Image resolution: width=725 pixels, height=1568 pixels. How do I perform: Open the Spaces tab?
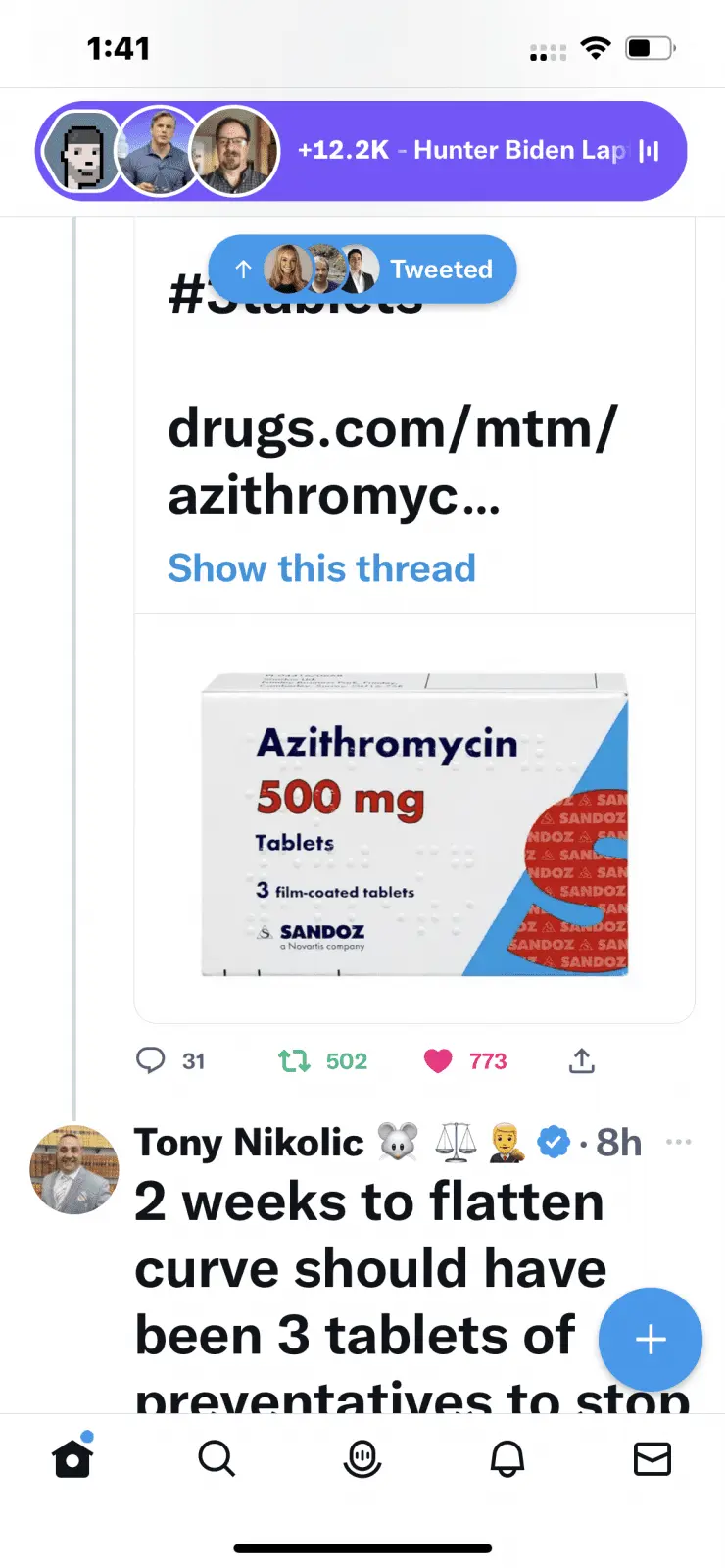pyautogui.click(x=362, y=1459)
